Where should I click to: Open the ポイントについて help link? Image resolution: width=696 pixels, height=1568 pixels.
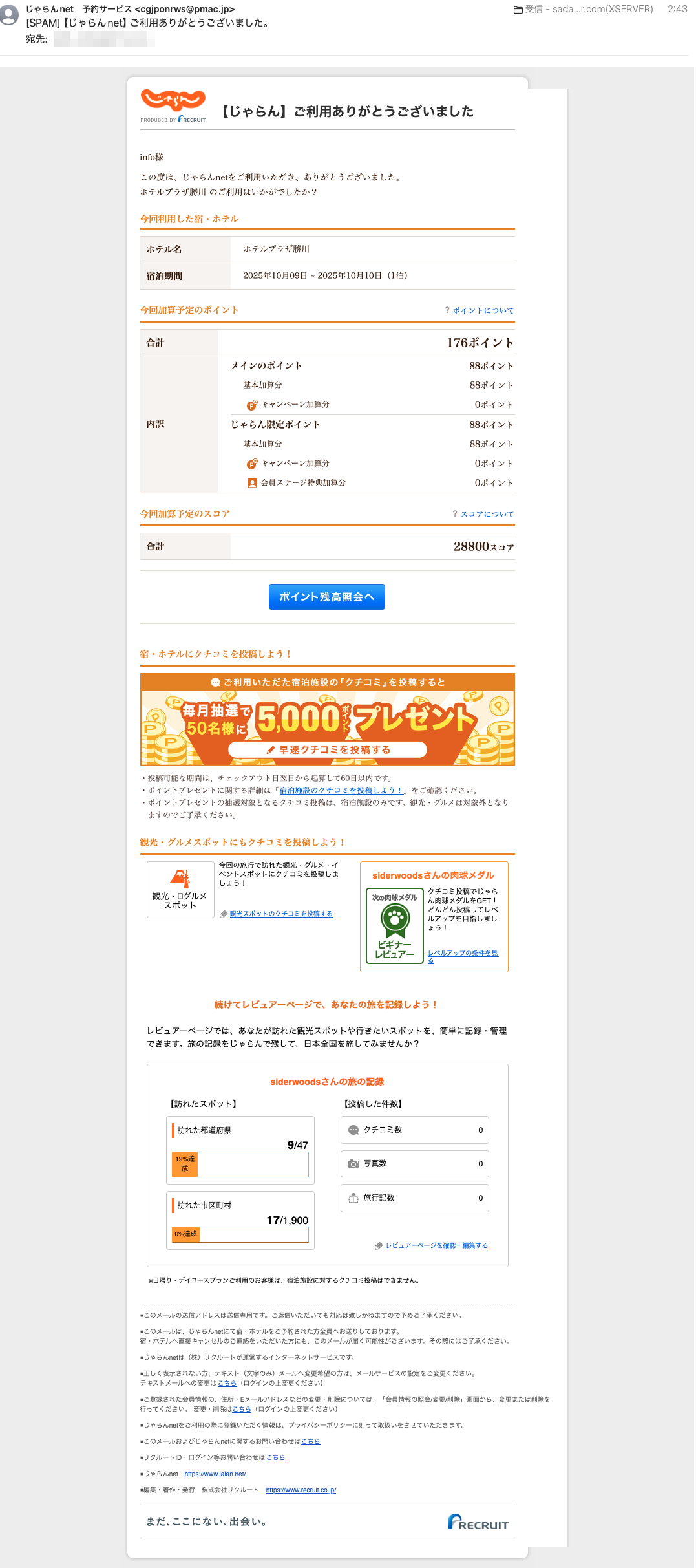click(x=483, y=311)
